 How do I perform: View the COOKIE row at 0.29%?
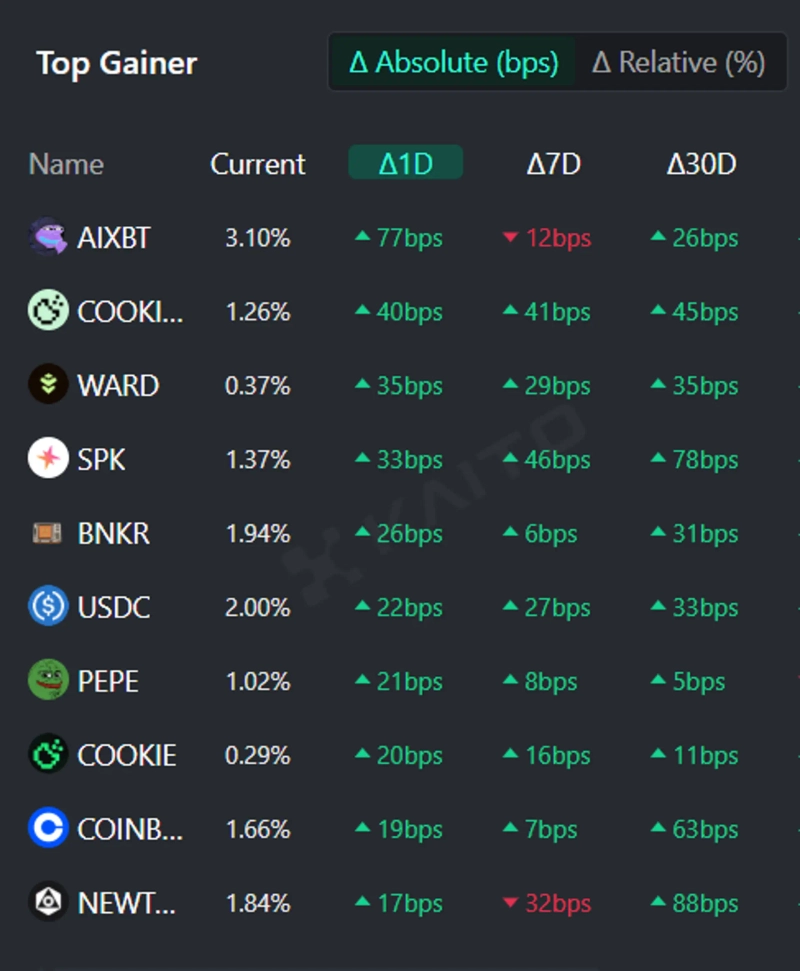(x=126, y=756)
